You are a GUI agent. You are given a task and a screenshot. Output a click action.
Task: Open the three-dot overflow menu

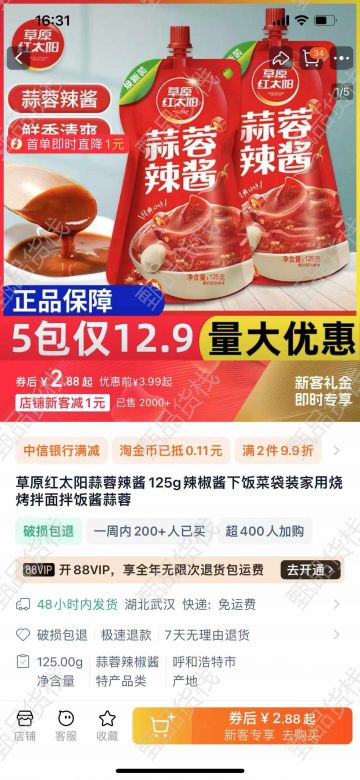(x=343, y=59)
